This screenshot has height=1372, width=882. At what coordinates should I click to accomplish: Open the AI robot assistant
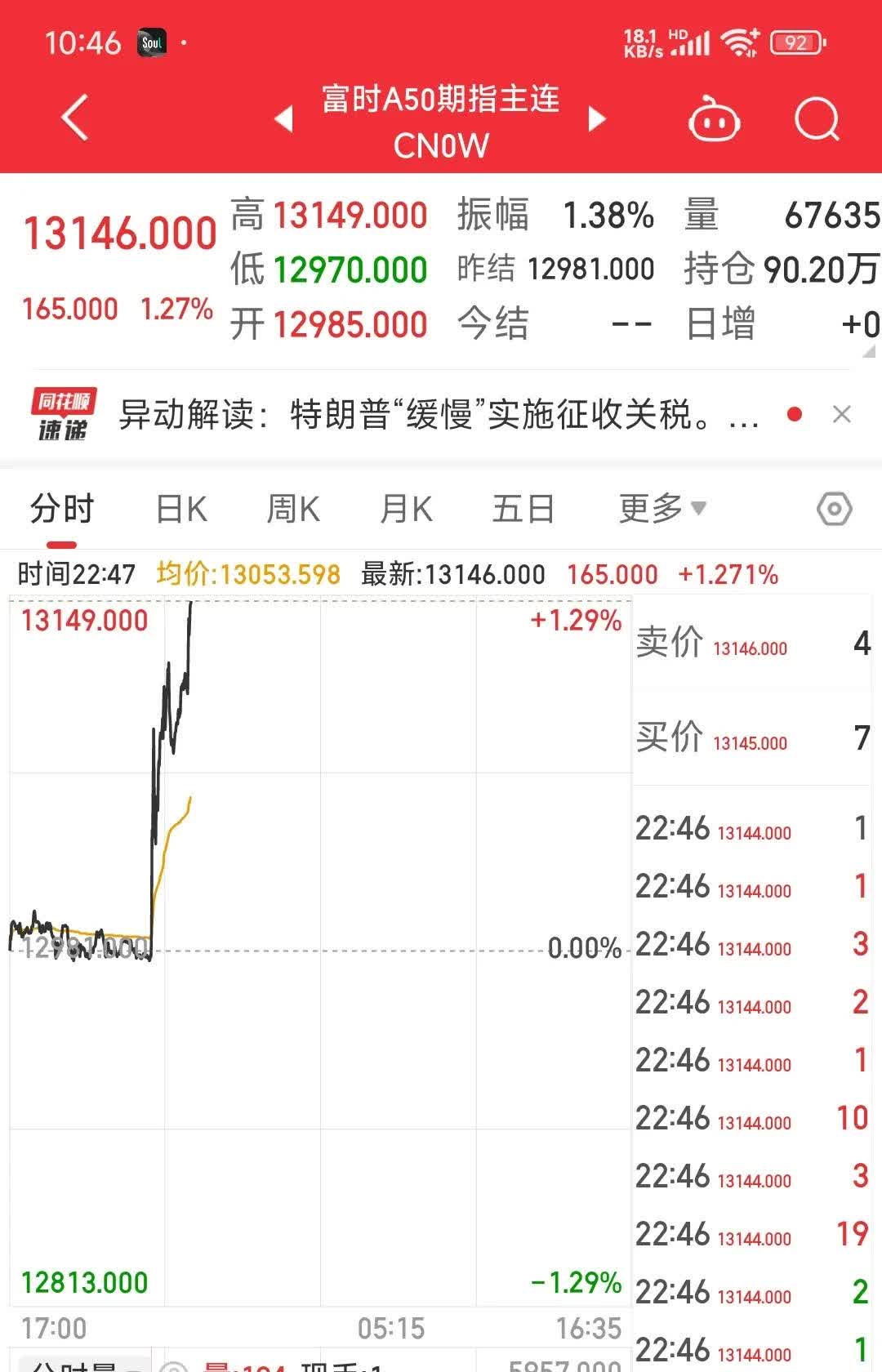coord(714,120)
